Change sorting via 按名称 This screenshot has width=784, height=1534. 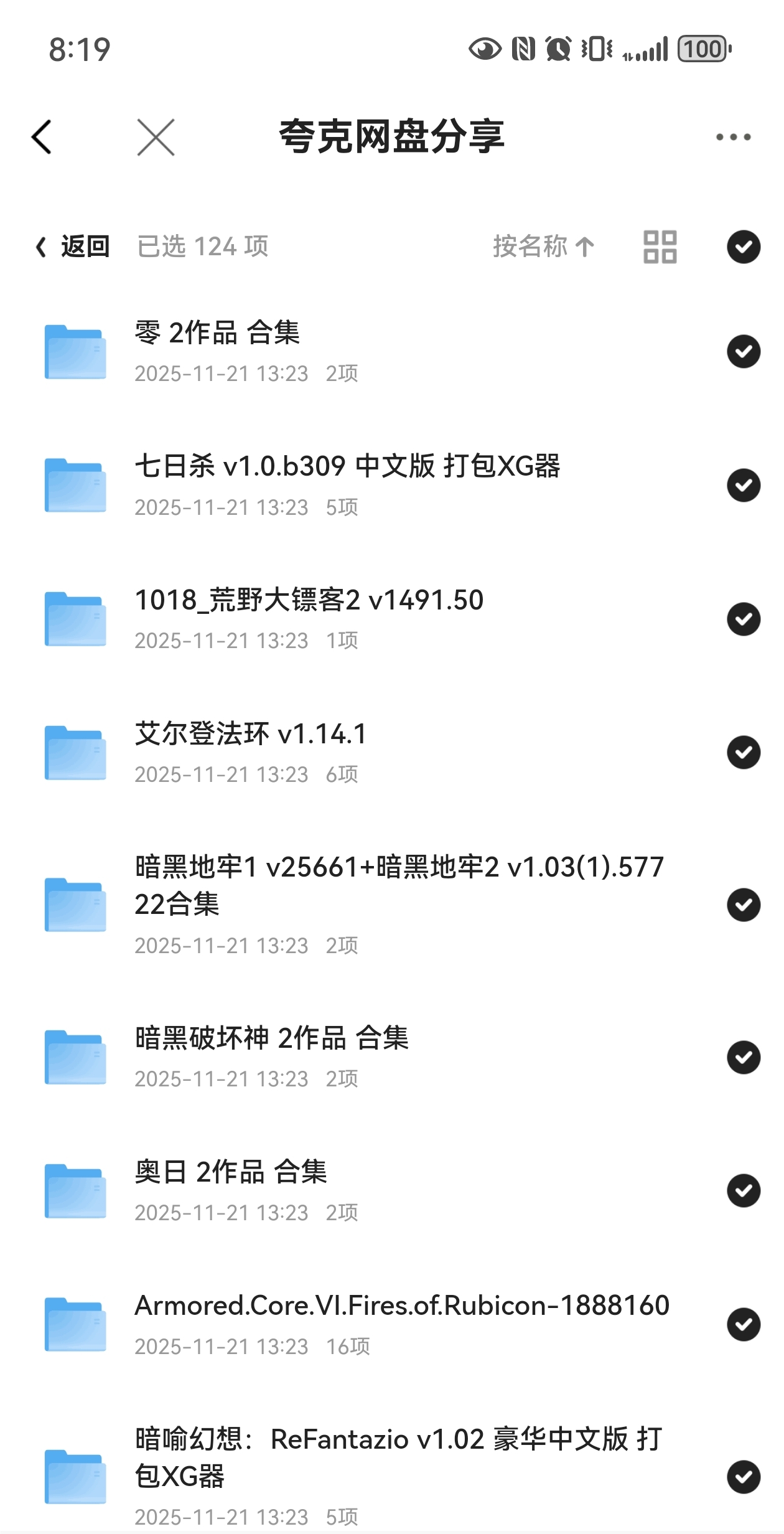(x=543, y=247)
